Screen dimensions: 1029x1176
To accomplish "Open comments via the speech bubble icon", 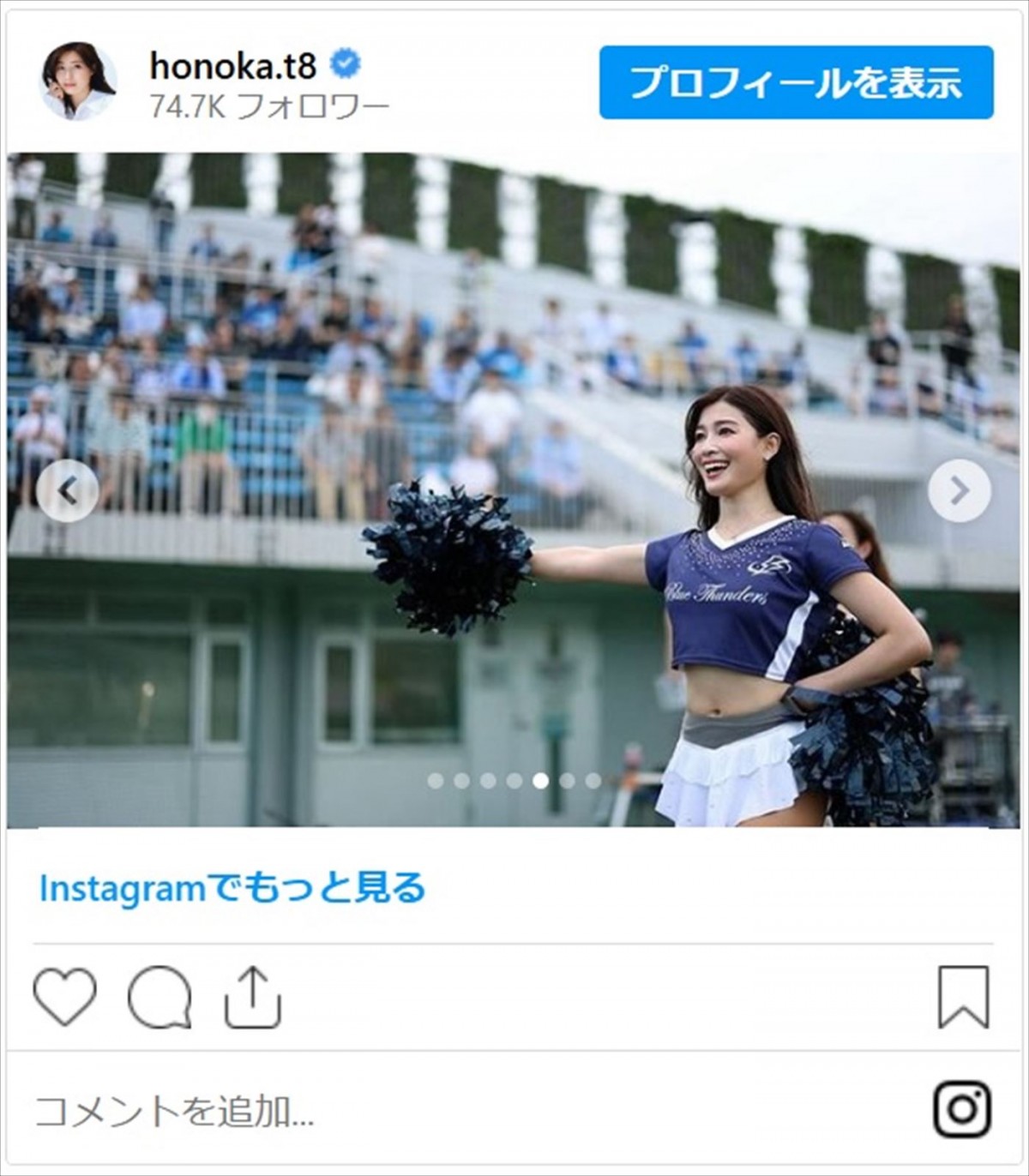I will tap(159, 997).
